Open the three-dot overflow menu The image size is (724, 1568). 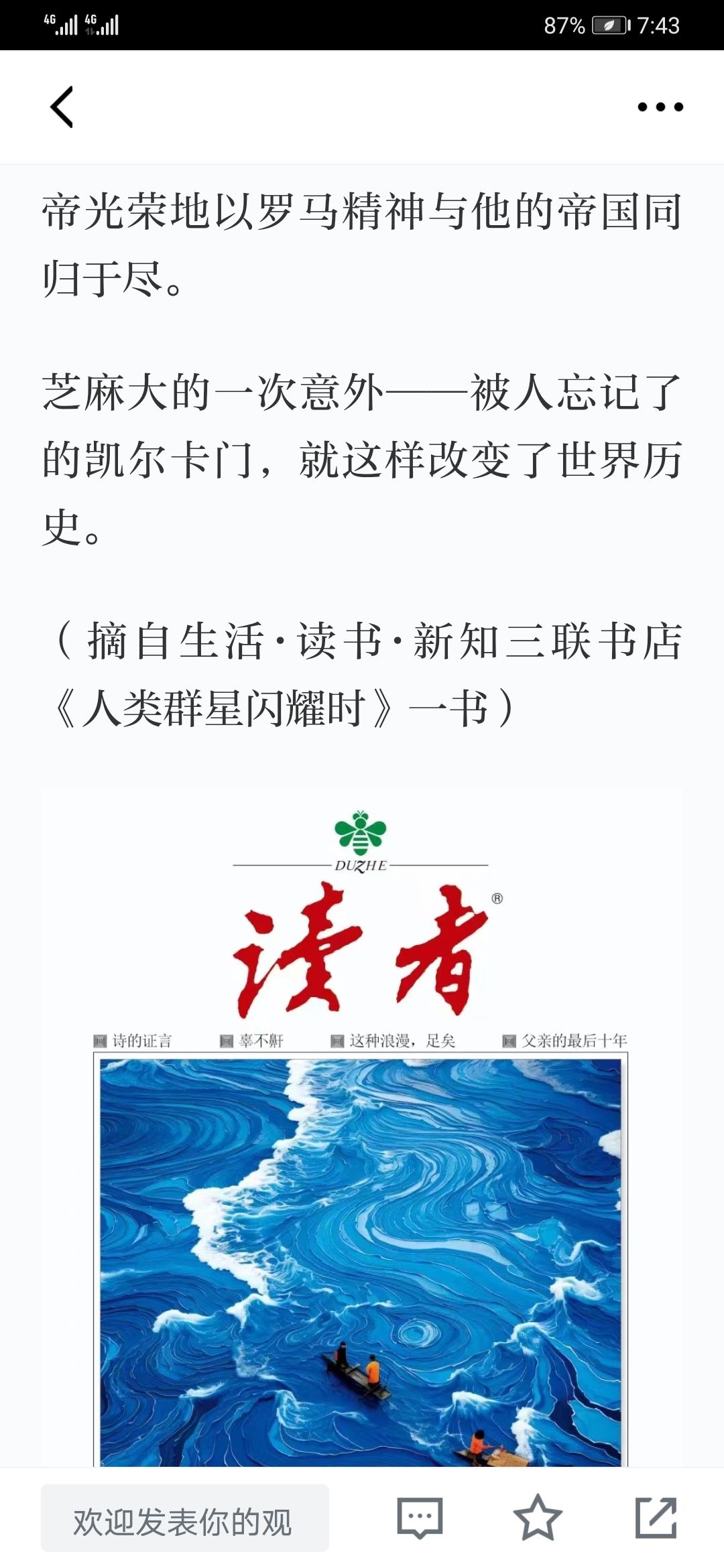click(x=660, y=107)
